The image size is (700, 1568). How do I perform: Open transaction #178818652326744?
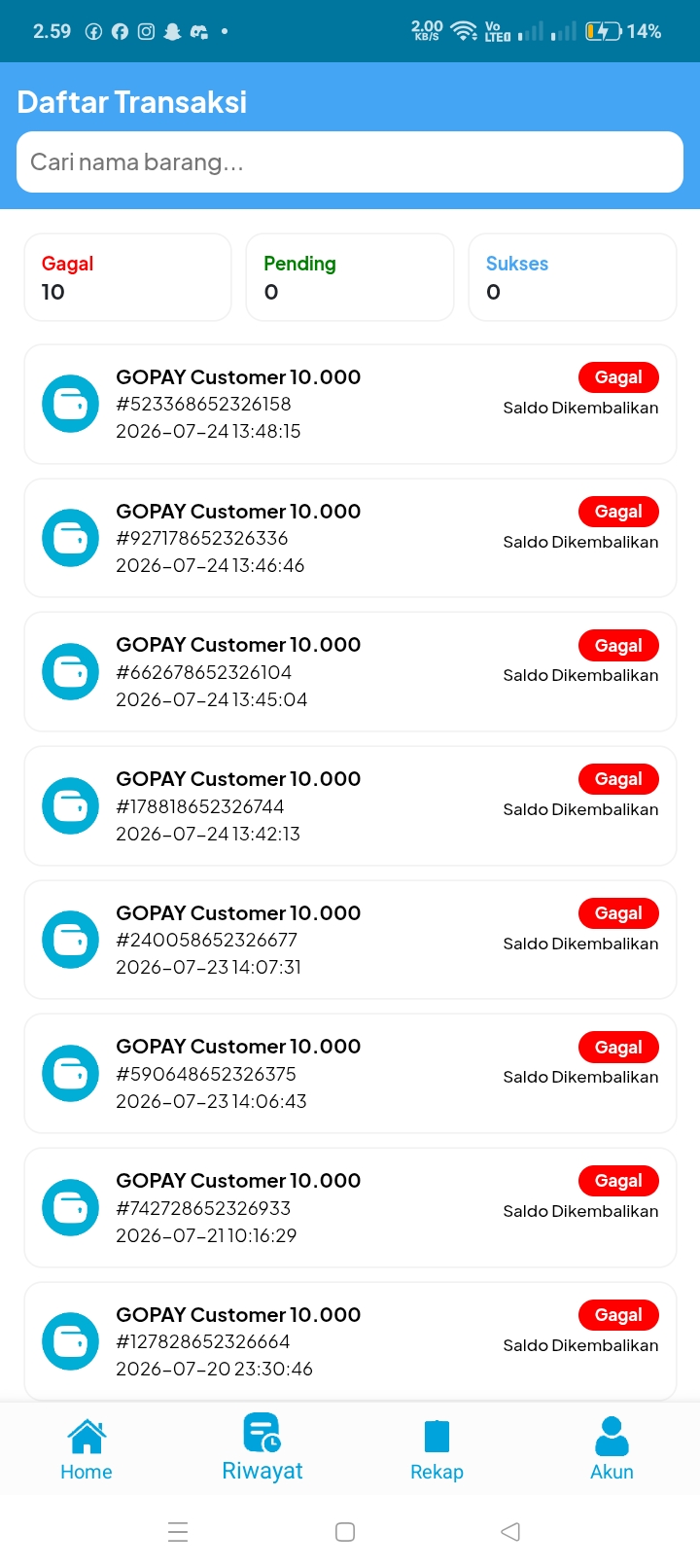(x=350, y=805)
